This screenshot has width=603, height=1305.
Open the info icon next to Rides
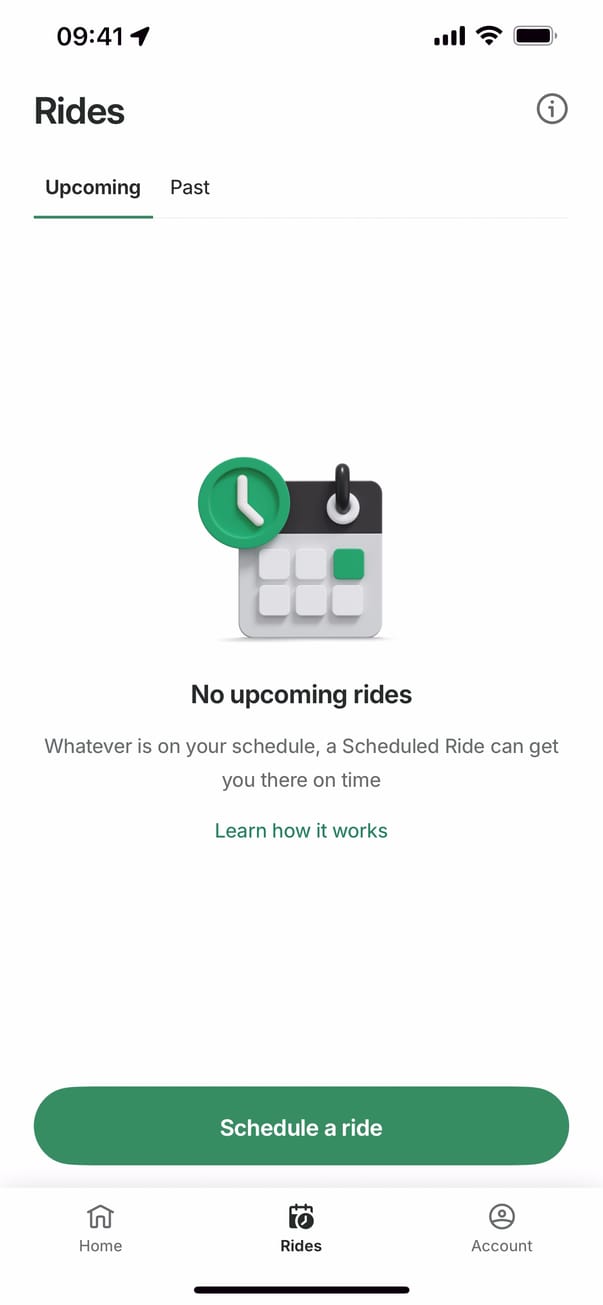click(552, 109)
